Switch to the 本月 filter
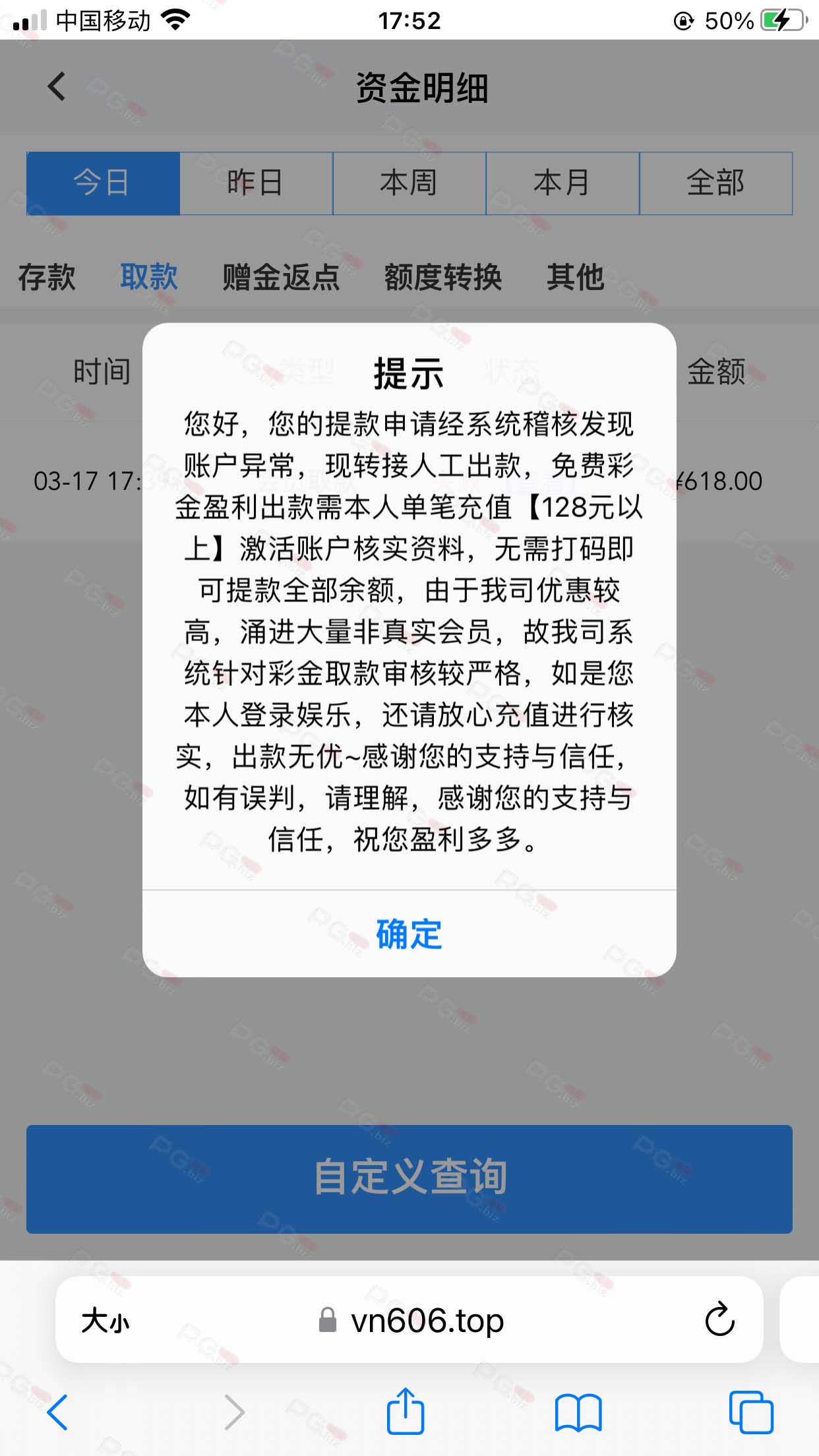Image resolution: width=819 pixels, height=1456 pixels. (562, 183)
